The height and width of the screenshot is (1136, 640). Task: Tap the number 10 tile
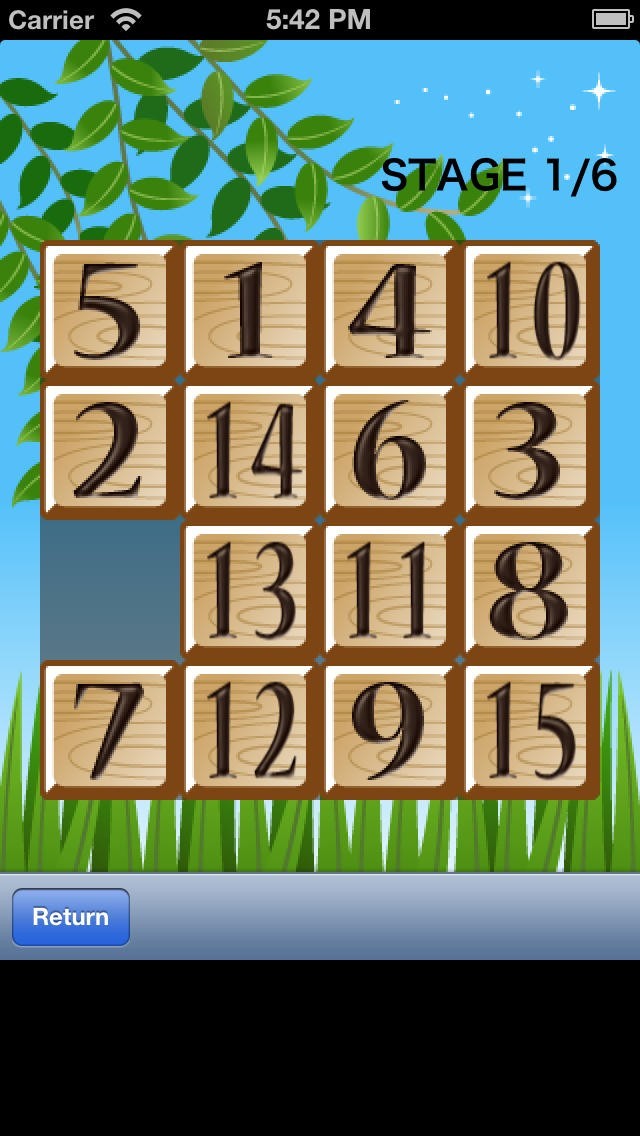click(x=530, y=311)
